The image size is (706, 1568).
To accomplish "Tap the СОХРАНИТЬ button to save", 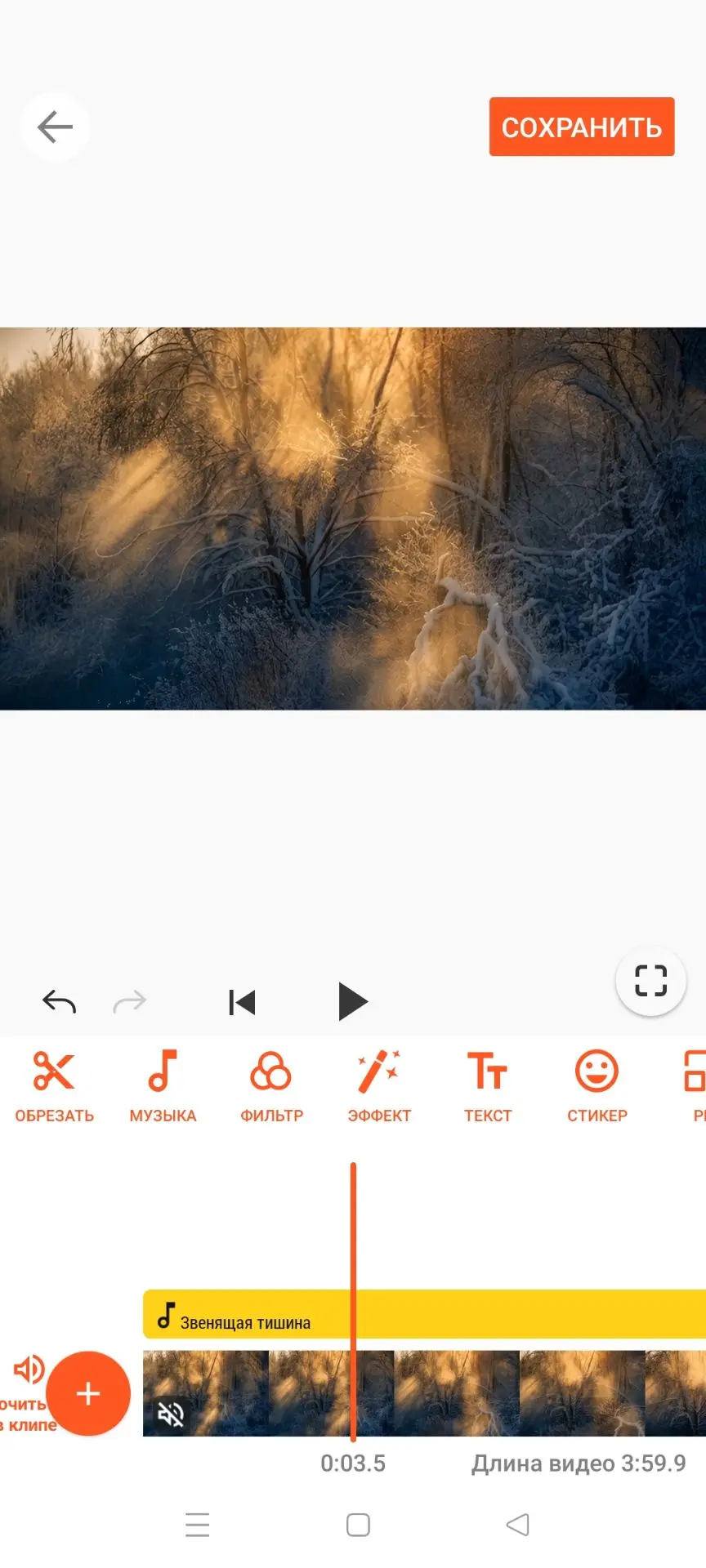I will (x=582, y=127).
